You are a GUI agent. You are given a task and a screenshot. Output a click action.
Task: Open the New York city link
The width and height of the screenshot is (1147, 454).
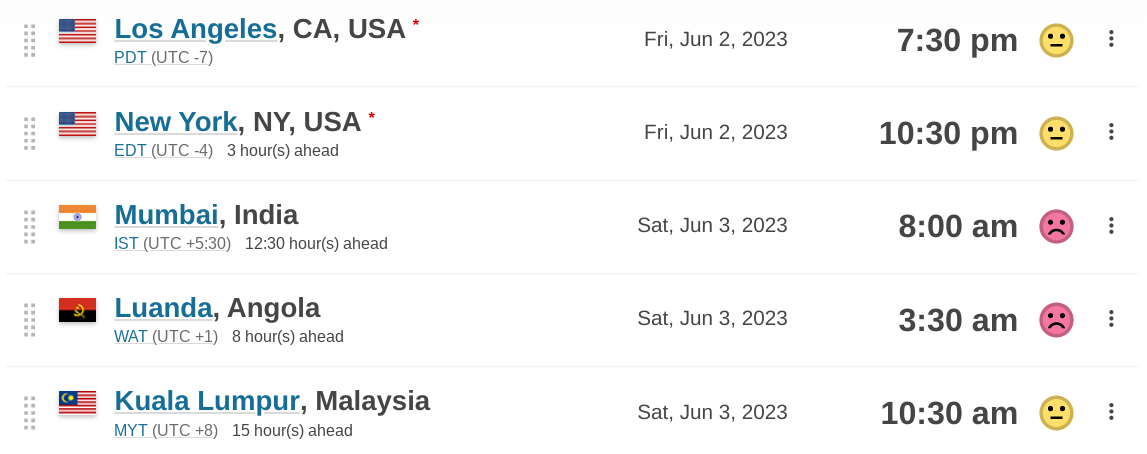coord(176,122)
